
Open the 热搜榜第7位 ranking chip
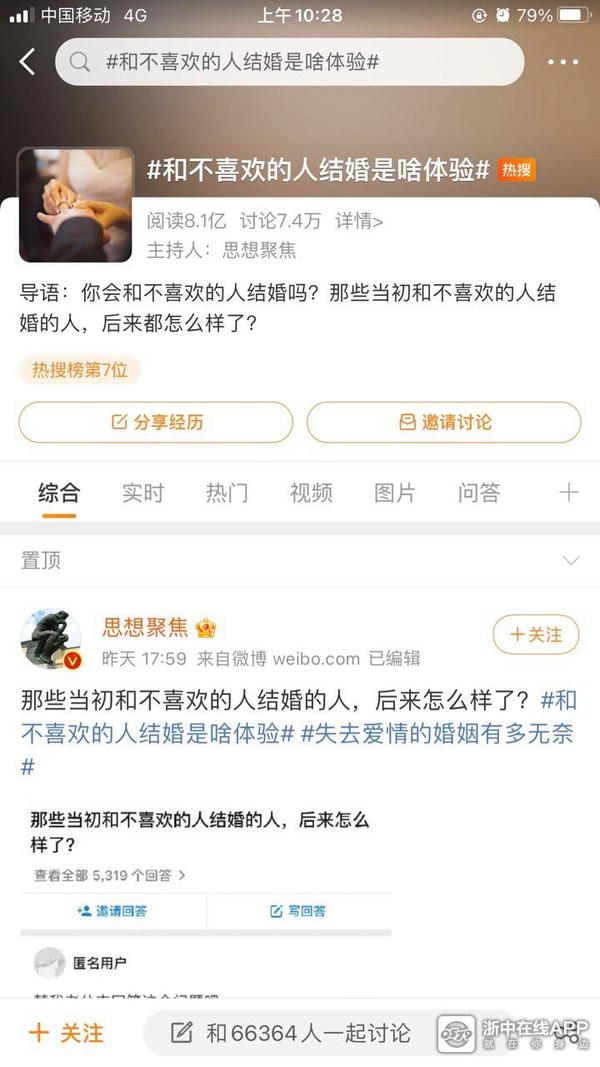(x=80, y=370)
